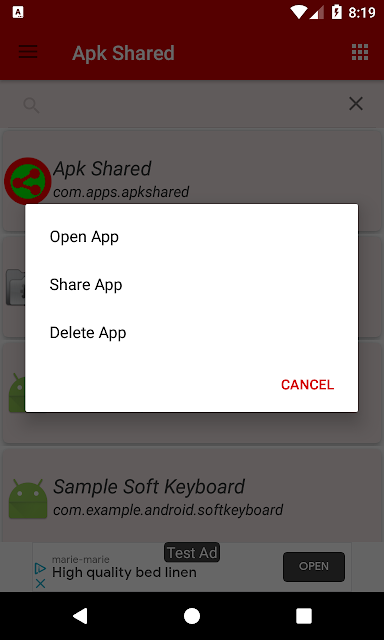The height and width of the screenshot is (640, 384).
Task: Choose Share App option
Action: pyautogui.click(x=191, y=285)
